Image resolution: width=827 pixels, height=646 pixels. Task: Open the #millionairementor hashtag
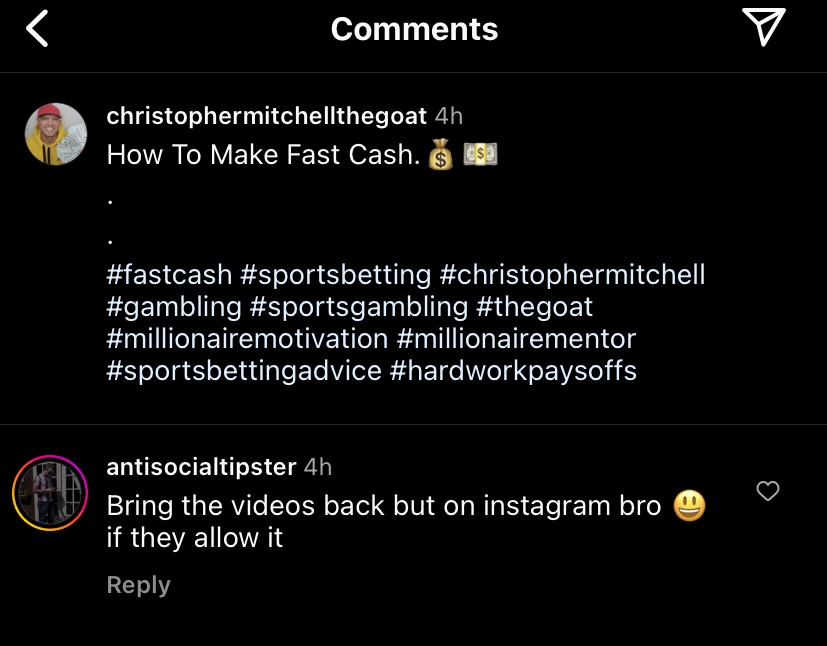[x=516, y=339]
